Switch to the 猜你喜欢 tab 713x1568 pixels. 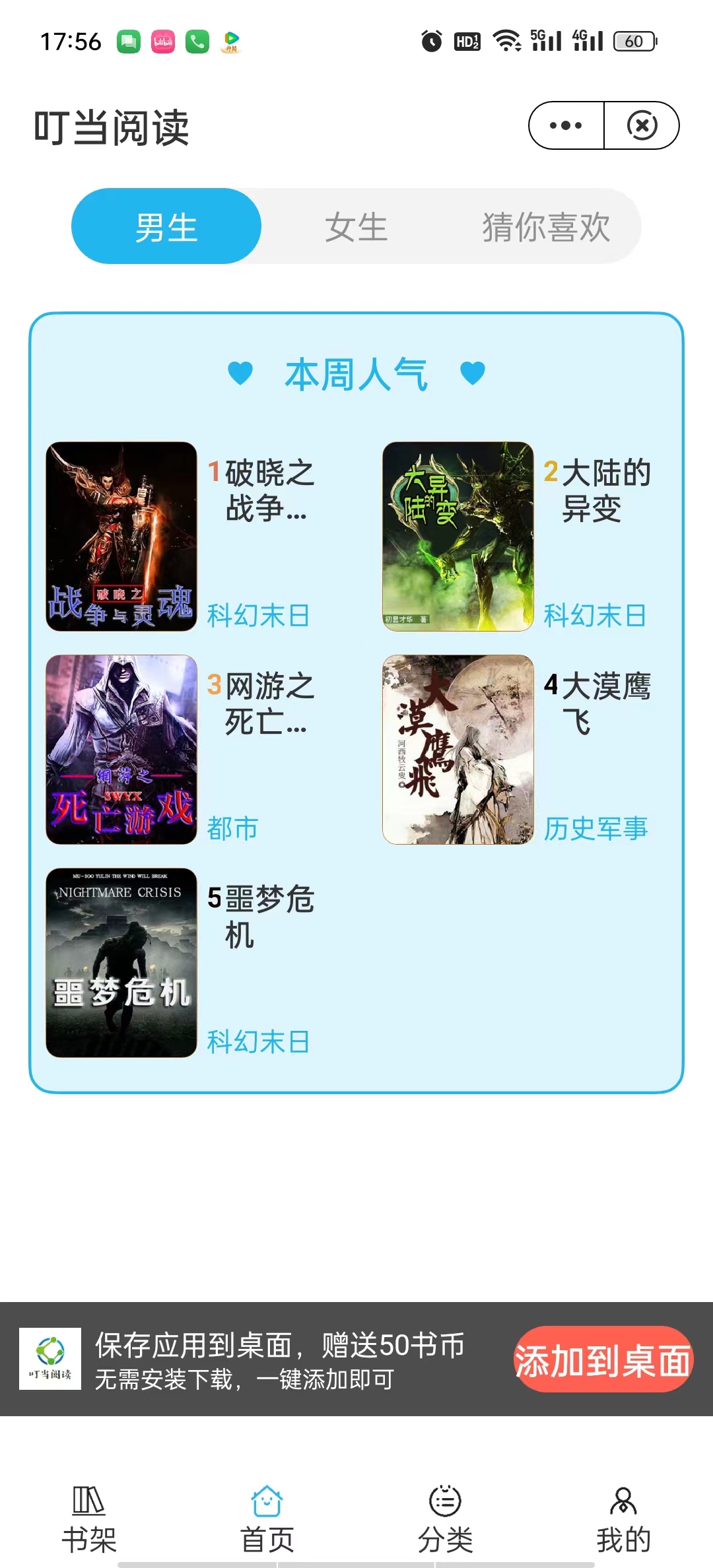[546, 226]
